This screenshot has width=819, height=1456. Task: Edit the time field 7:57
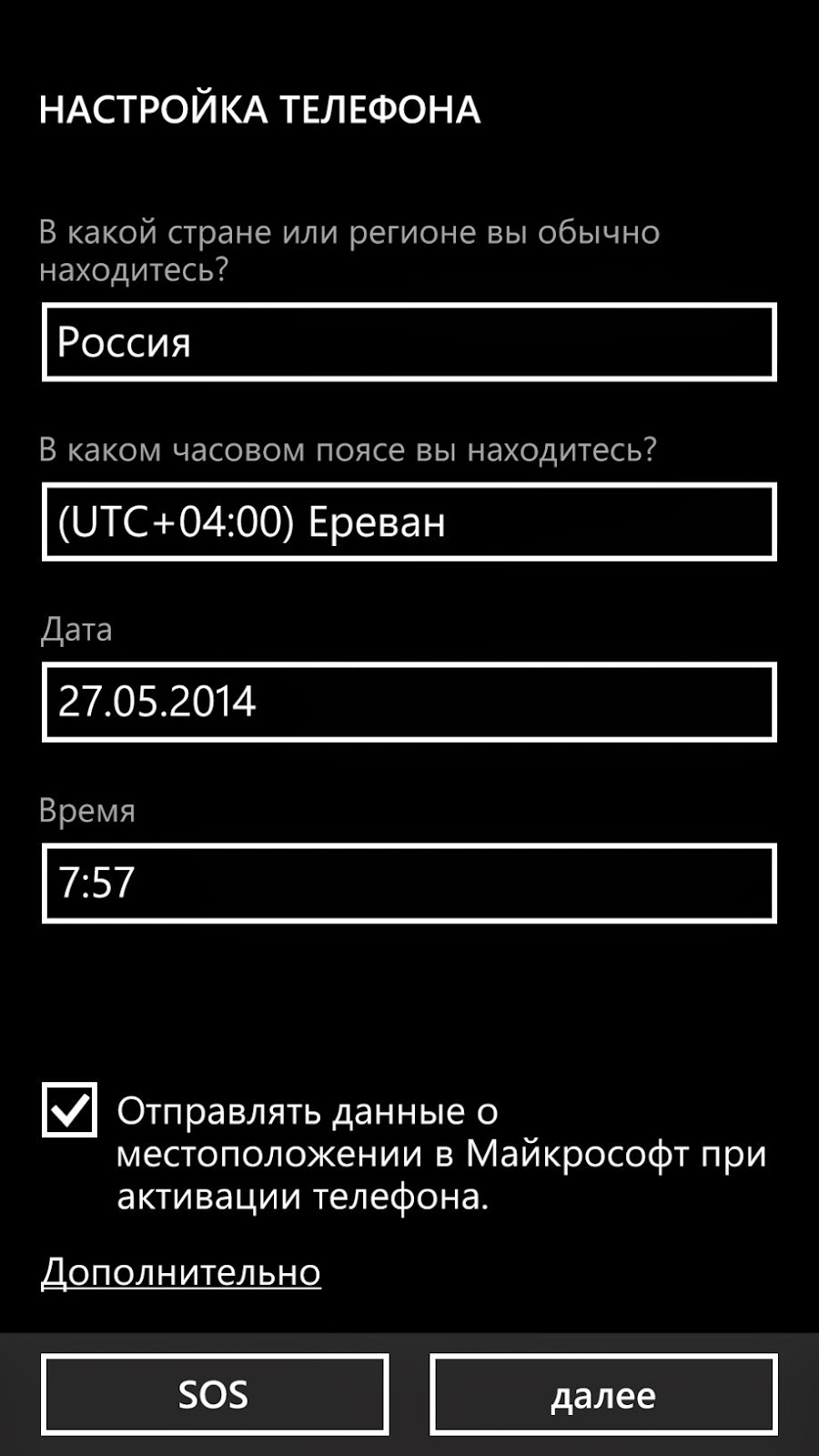click(409, 883)
